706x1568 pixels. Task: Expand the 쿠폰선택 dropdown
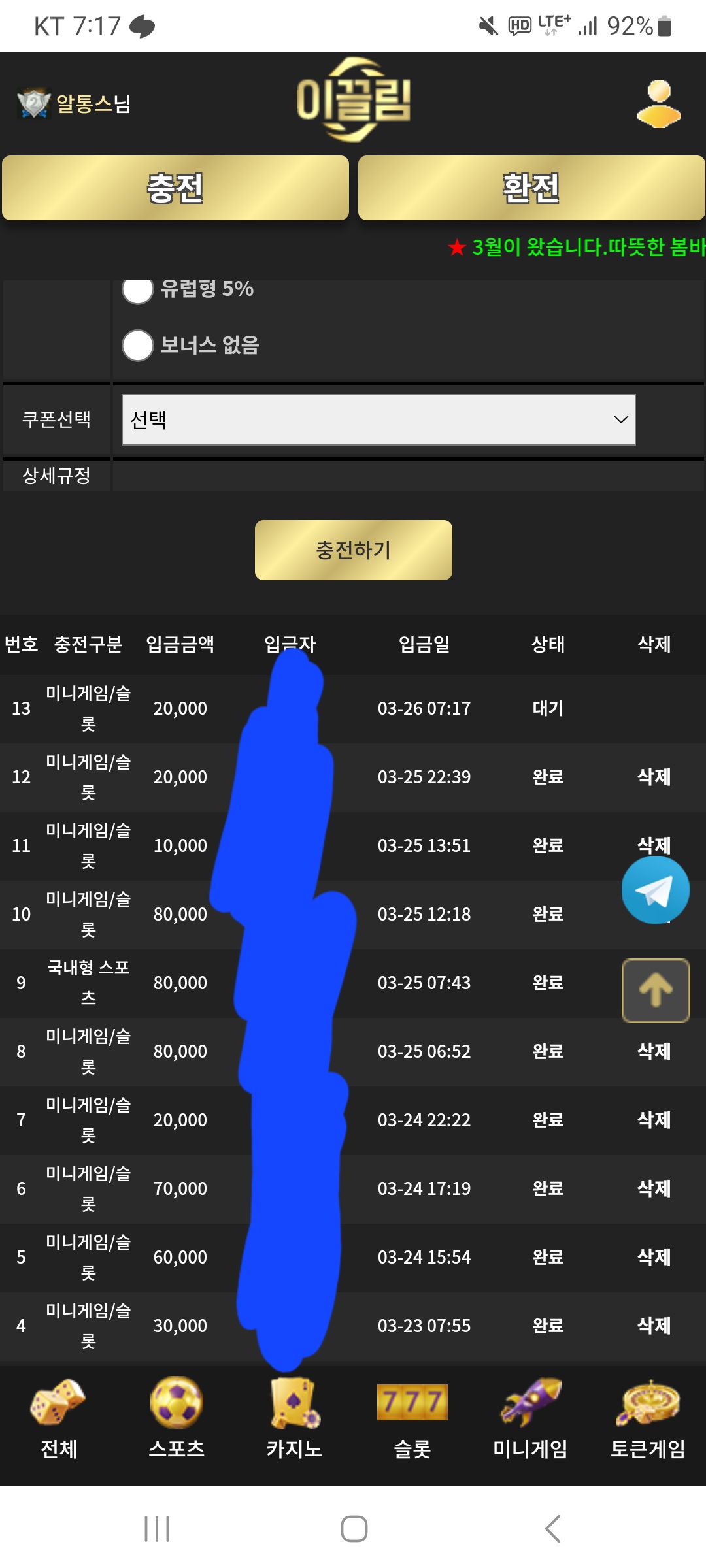[378, 419]
